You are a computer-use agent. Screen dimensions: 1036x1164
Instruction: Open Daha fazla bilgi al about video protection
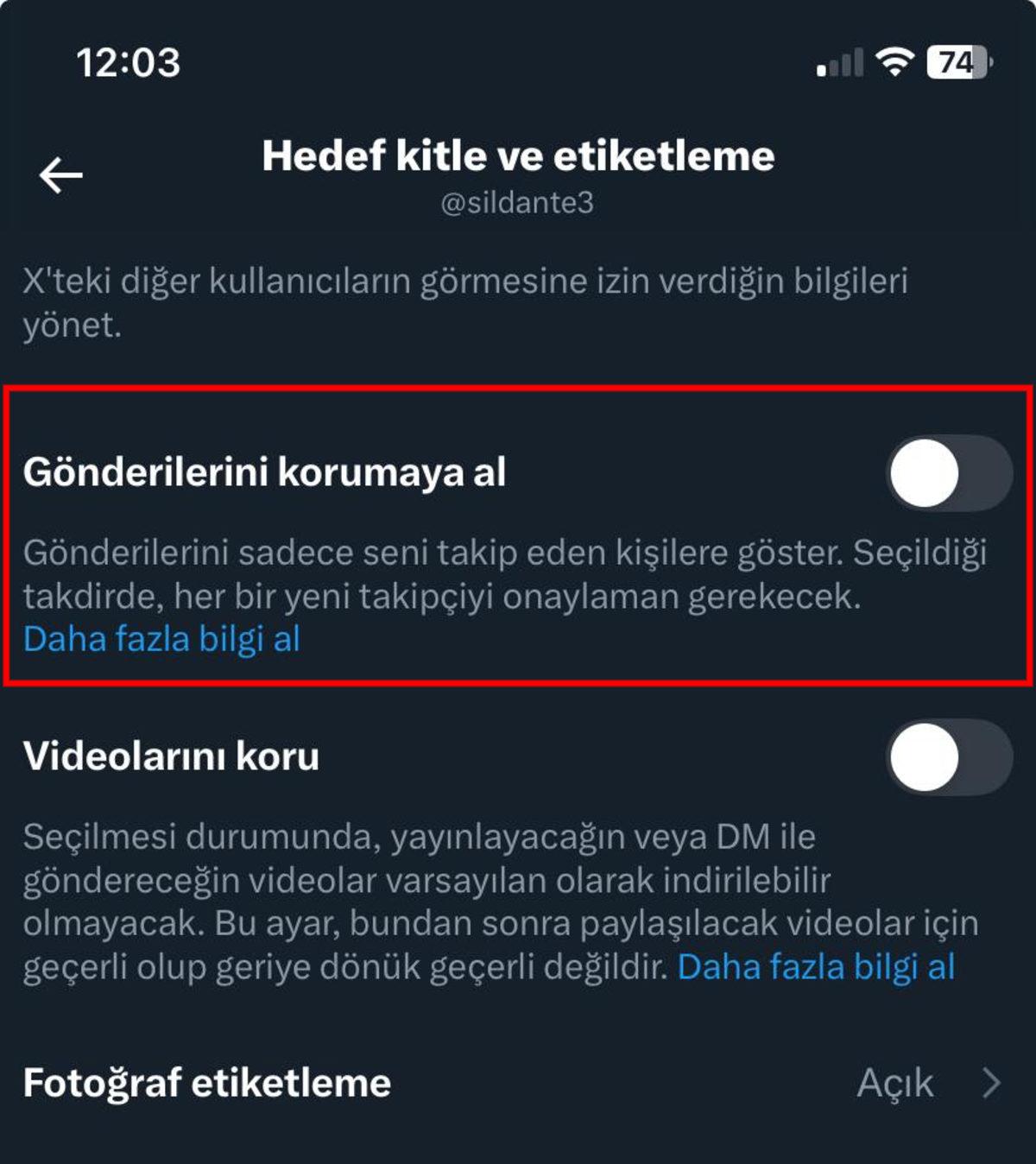(x=816, y=967)
